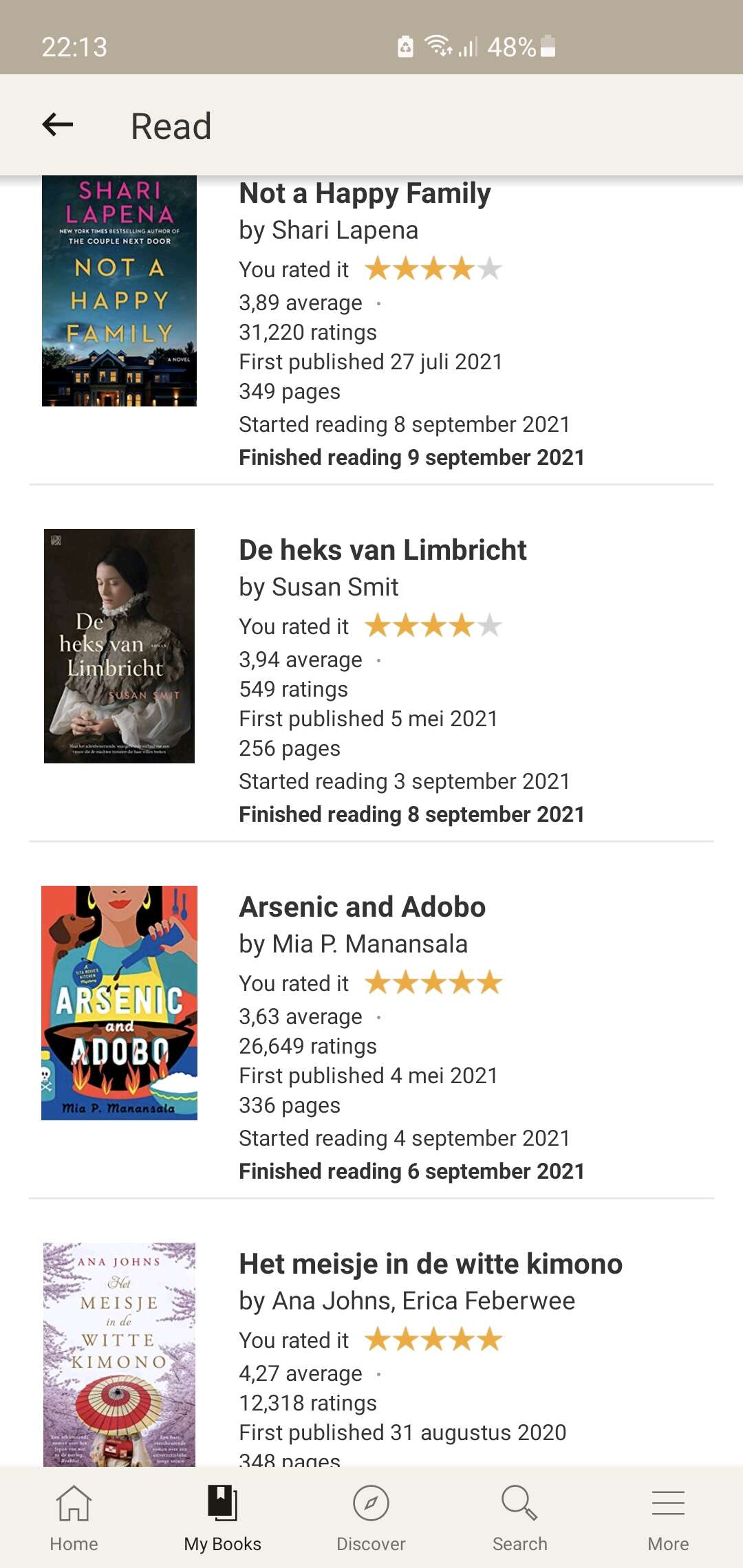This screenshot has width=743, height=1568.
Task: Open the book Arsenic and Adobo
Action: (362, 907)
